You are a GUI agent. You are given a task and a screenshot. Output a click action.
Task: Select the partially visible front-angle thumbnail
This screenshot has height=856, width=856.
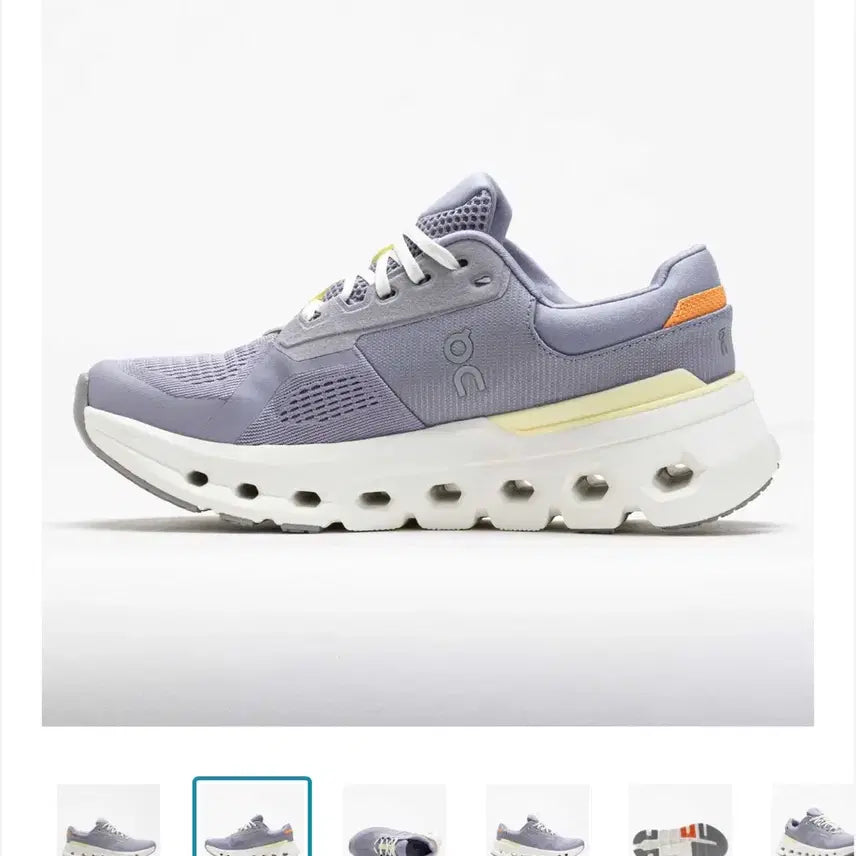coord(814,822)
